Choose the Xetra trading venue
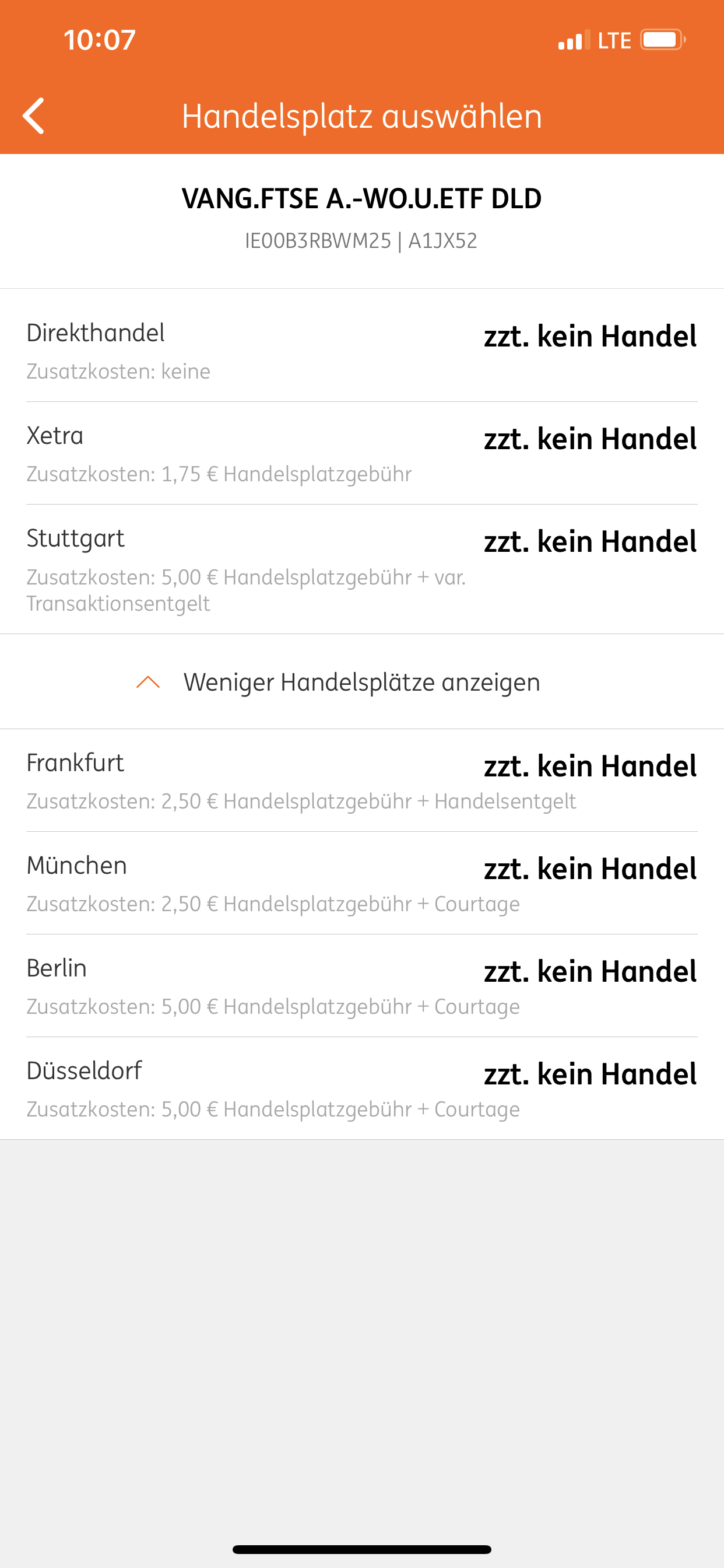This screenshot has height=1568, width=724. [x=361, y=453]
